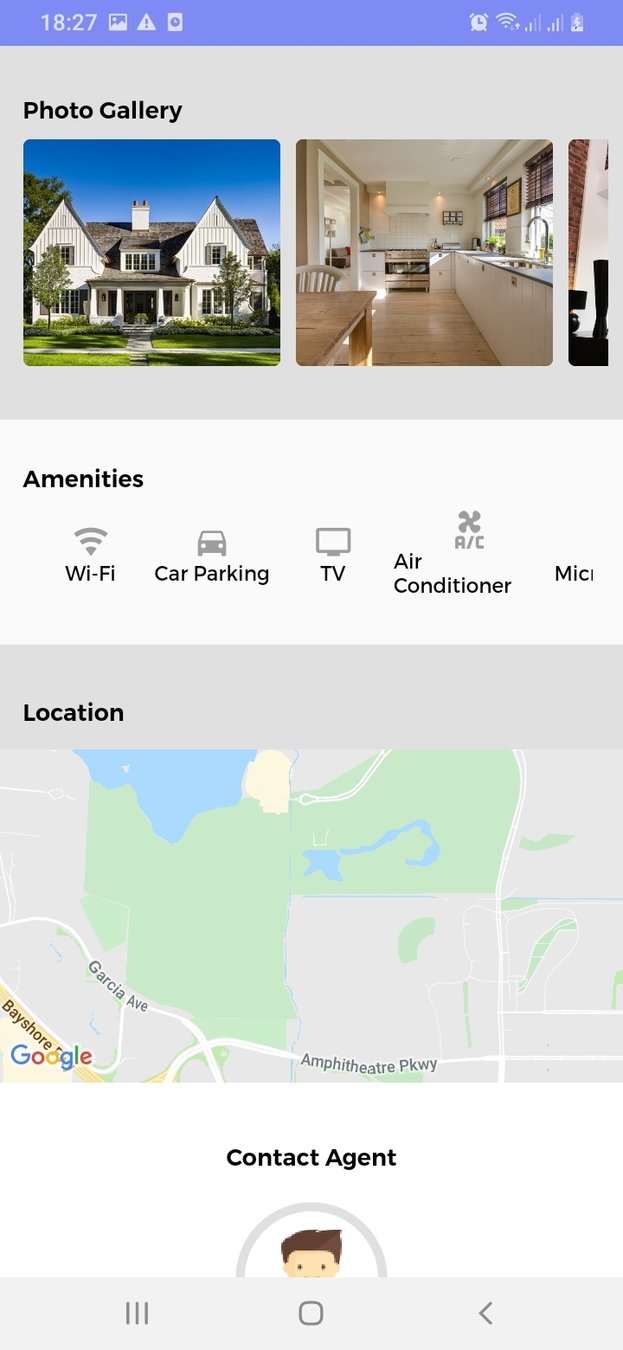The height and width of the screenshot is (1350, 623).
Task: Show recent apps from the navigation bar
Action: (x=137, y=1313)
